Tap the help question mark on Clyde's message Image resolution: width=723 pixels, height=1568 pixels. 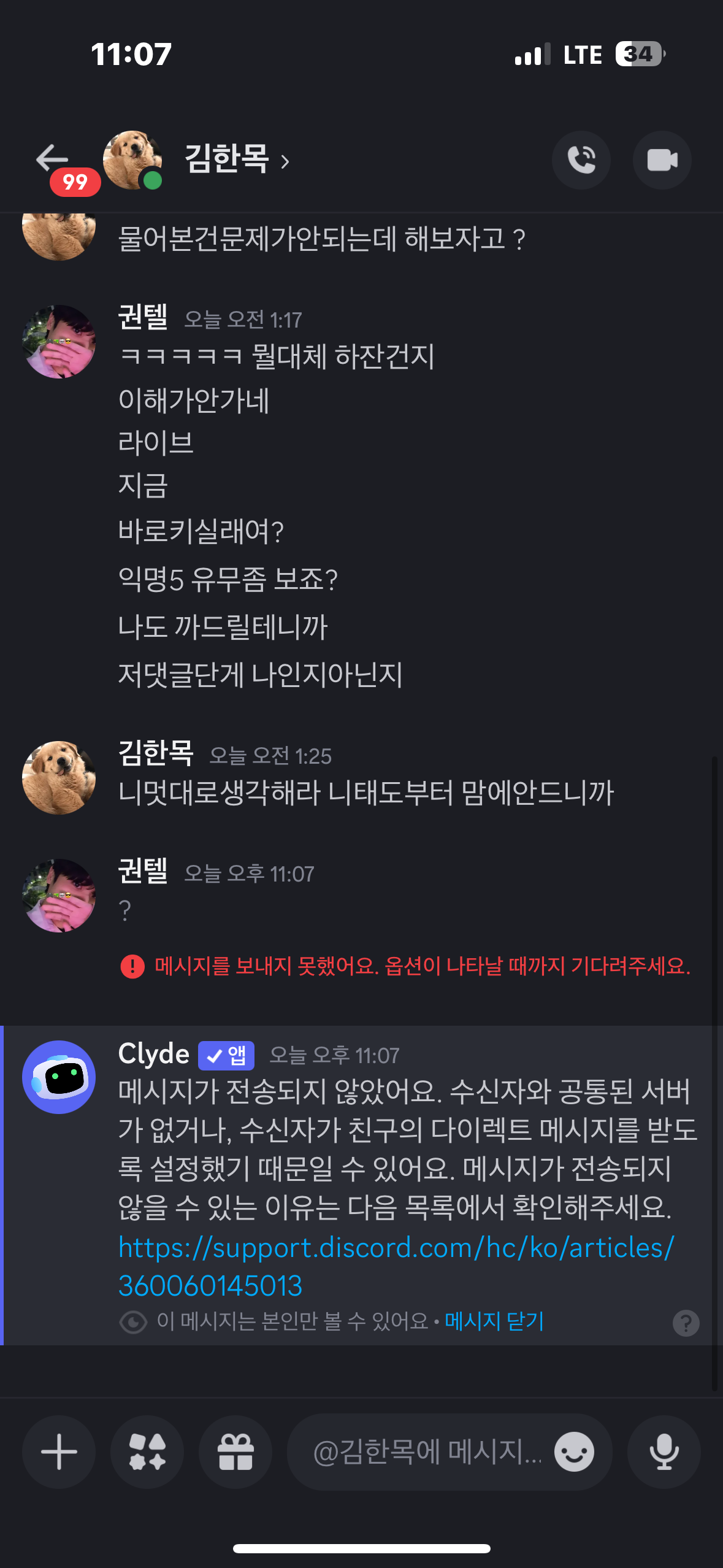(686, 1323)
